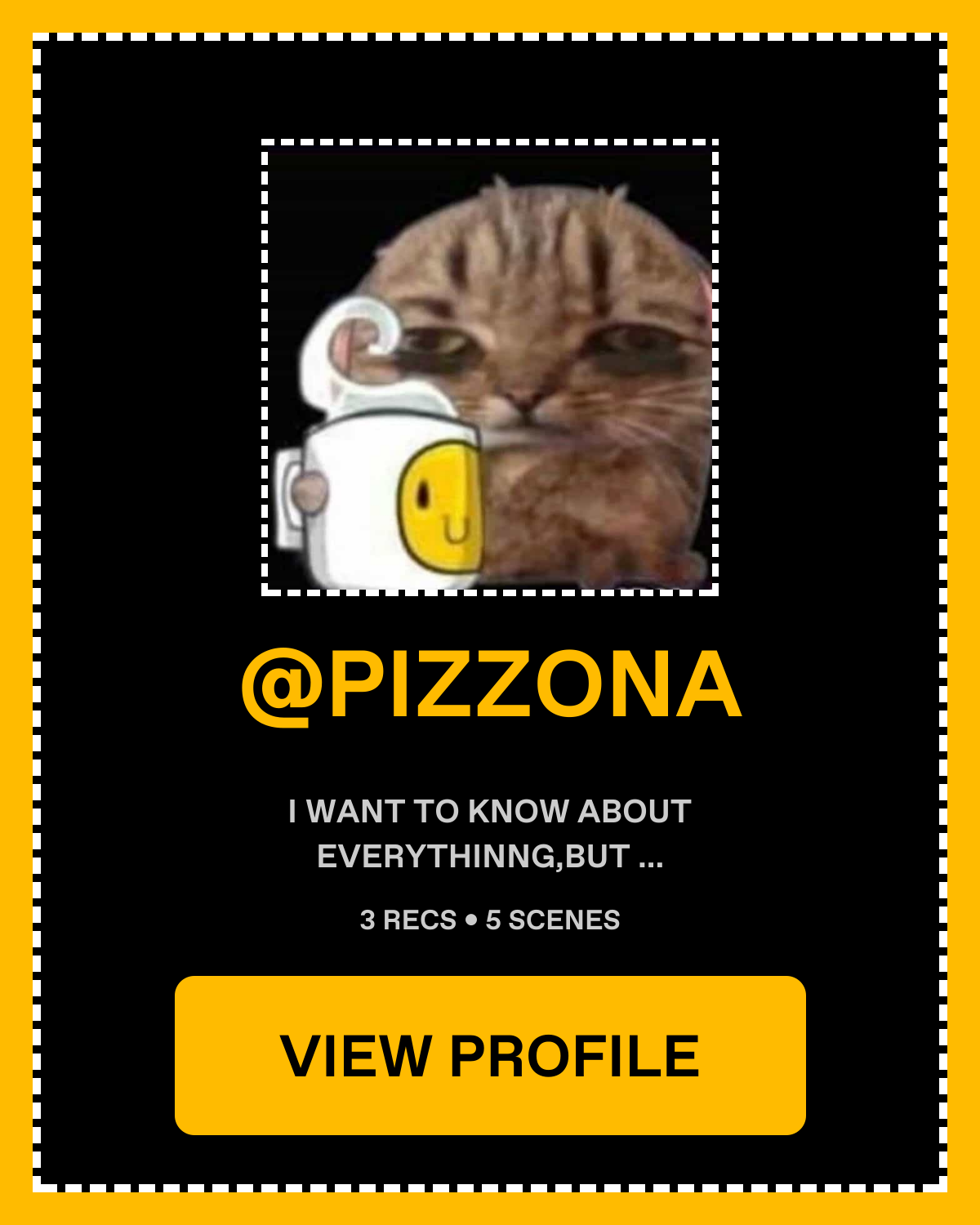This screenshot has width=980, height=1225.
Task: Tap the View Profile button
Action: pyautogui.click(x=490, y=1055)
